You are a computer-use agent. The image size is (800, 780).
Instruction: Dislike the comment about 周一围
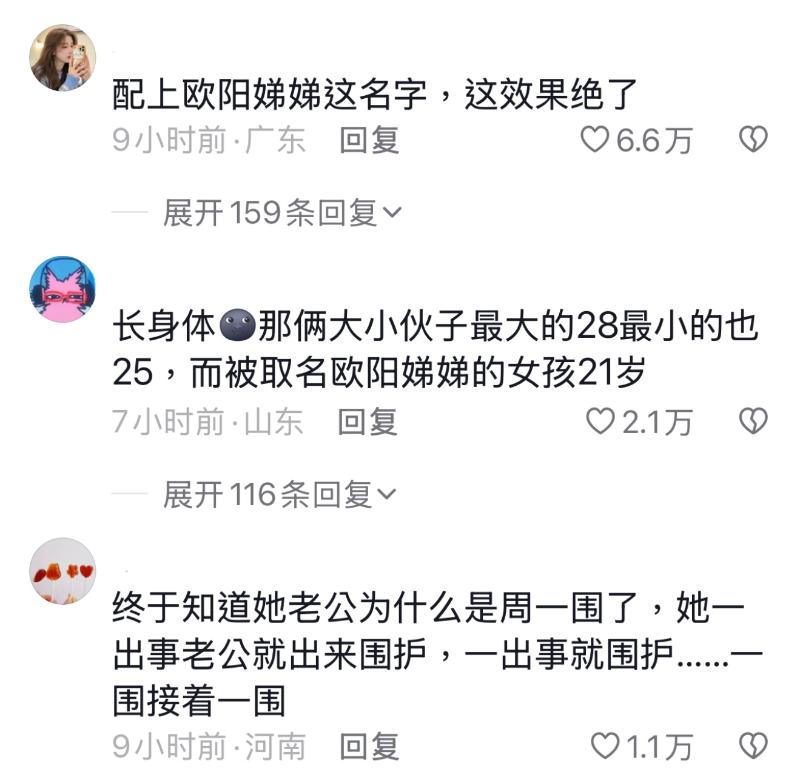pos(752,746)
